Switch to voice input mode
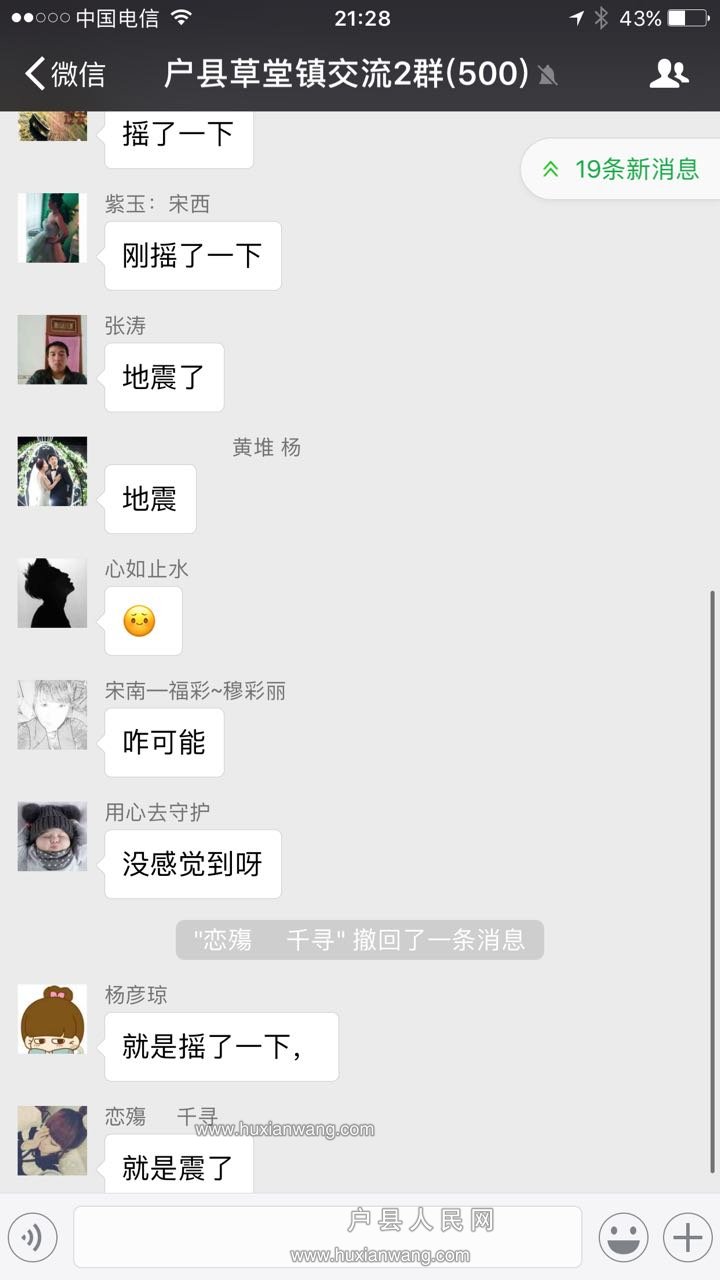The height and width of the screenshot is (1280, 720). pyautogui.click(x=33, y=1237)
